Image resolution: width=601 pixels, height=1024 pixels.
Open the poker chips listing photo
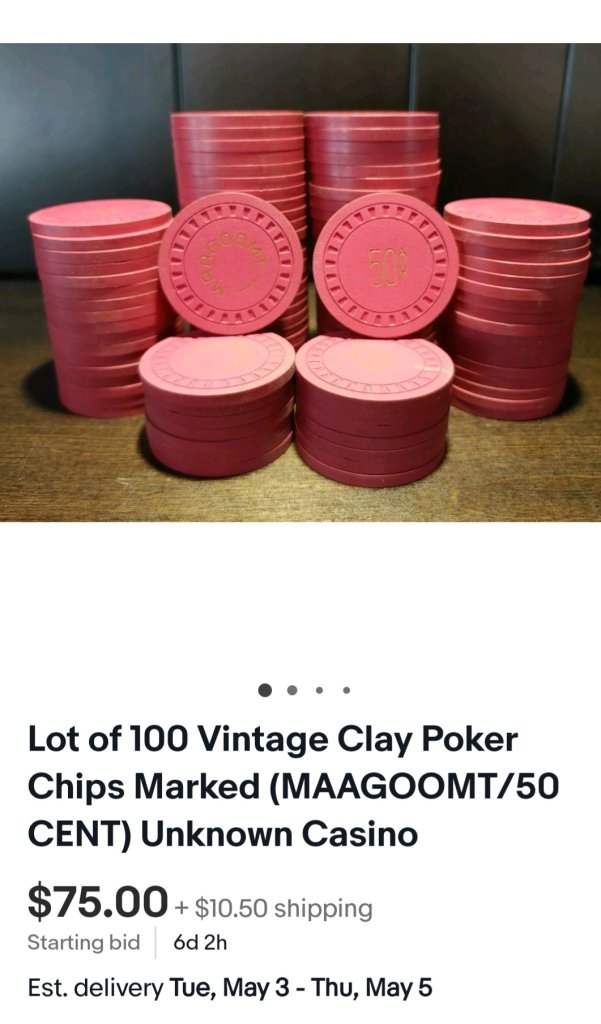[300, 282]
